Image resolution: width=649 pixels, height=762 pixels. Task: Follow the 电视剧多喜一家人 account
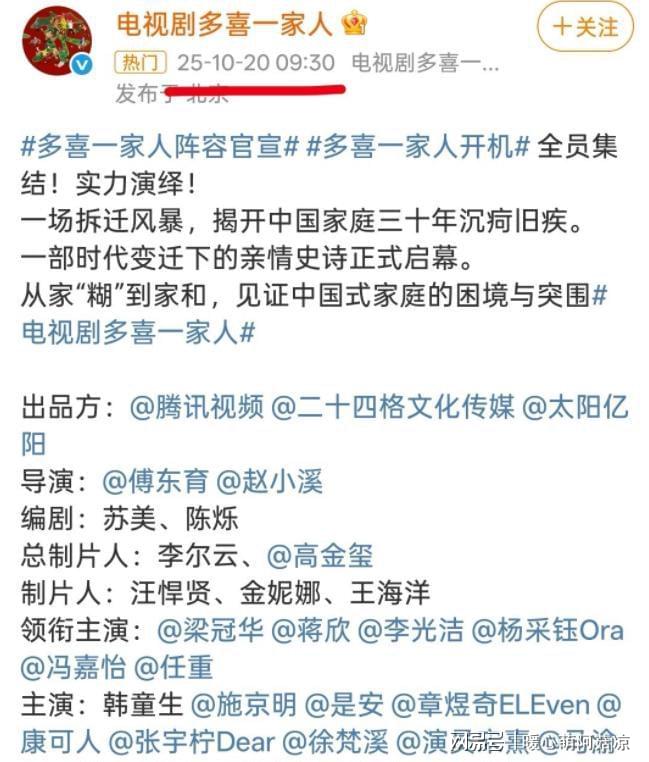click(x=585, y=28)
